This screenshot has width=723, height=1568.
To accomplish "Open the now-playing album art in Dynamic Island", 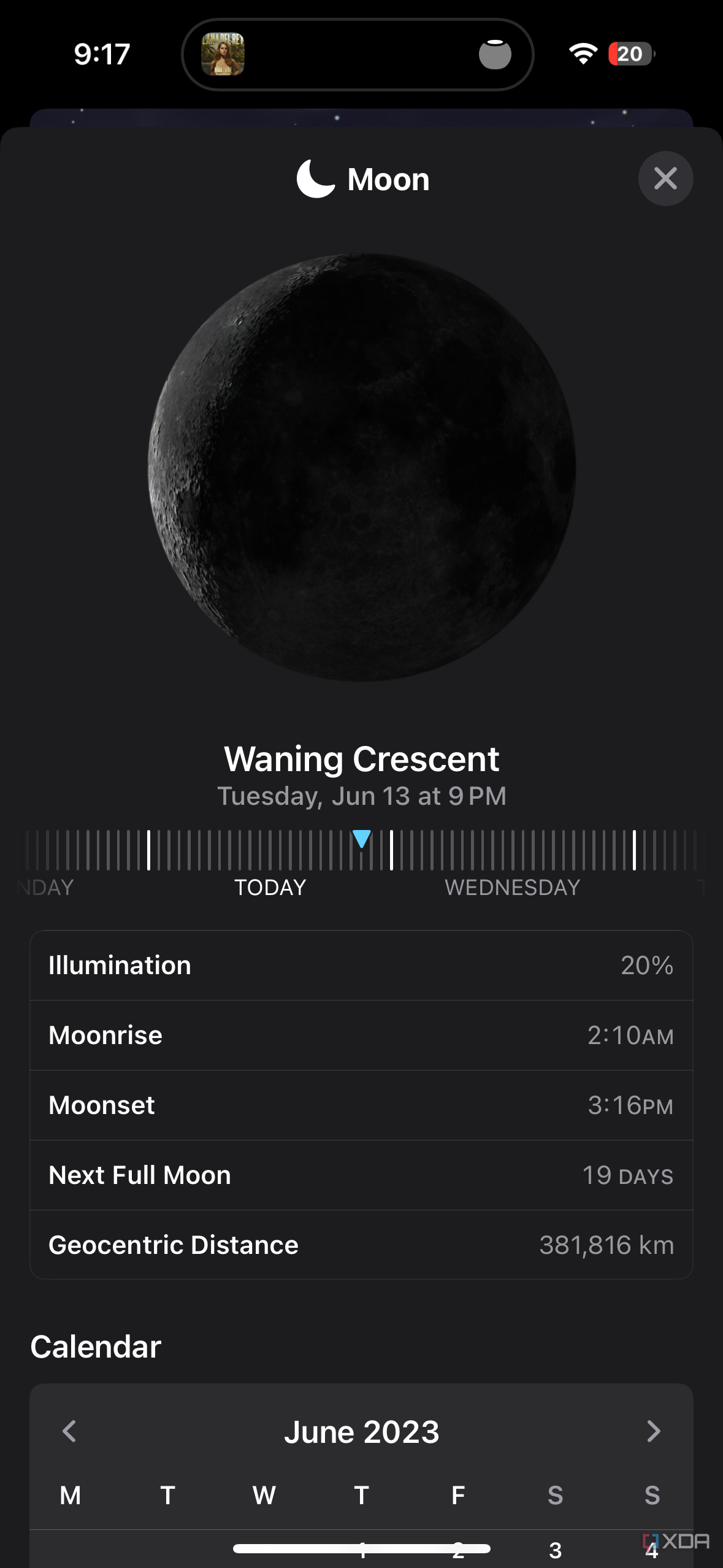I will 223,54.
